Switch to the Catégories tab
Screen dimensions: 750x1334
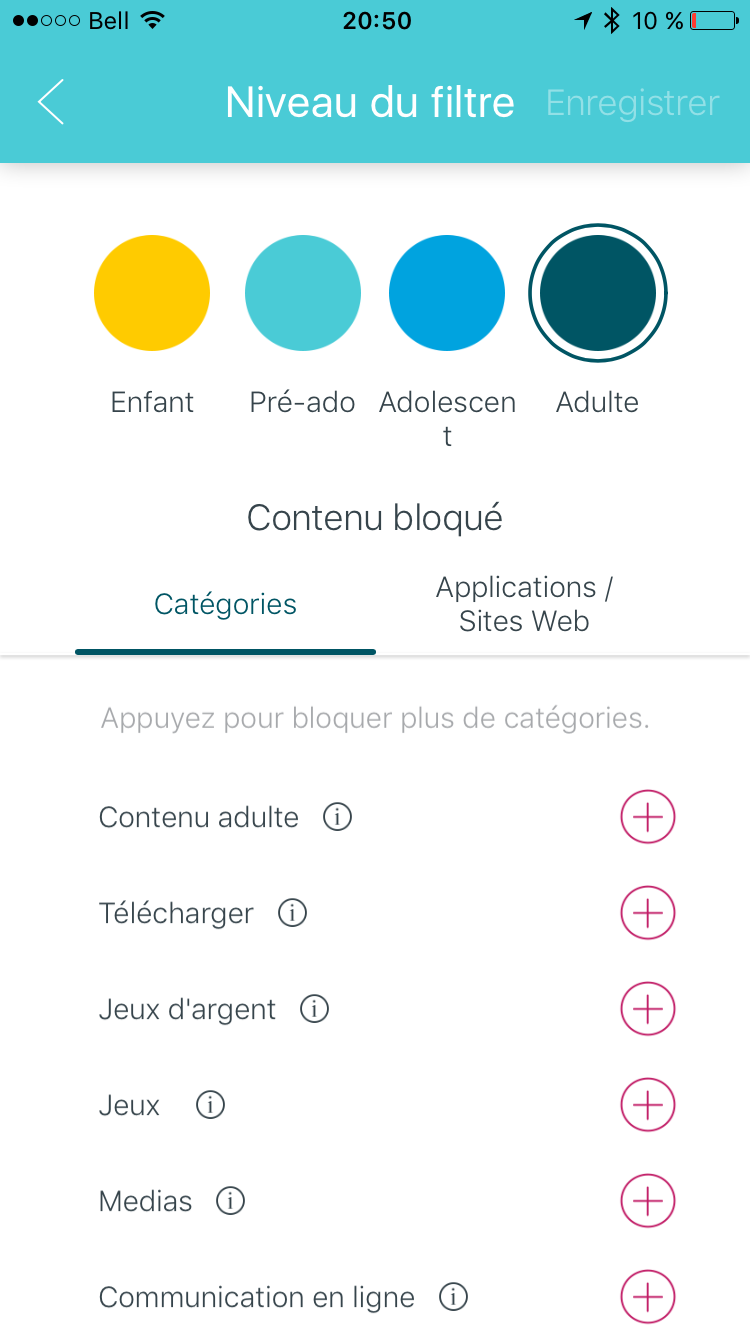(225, 605)
